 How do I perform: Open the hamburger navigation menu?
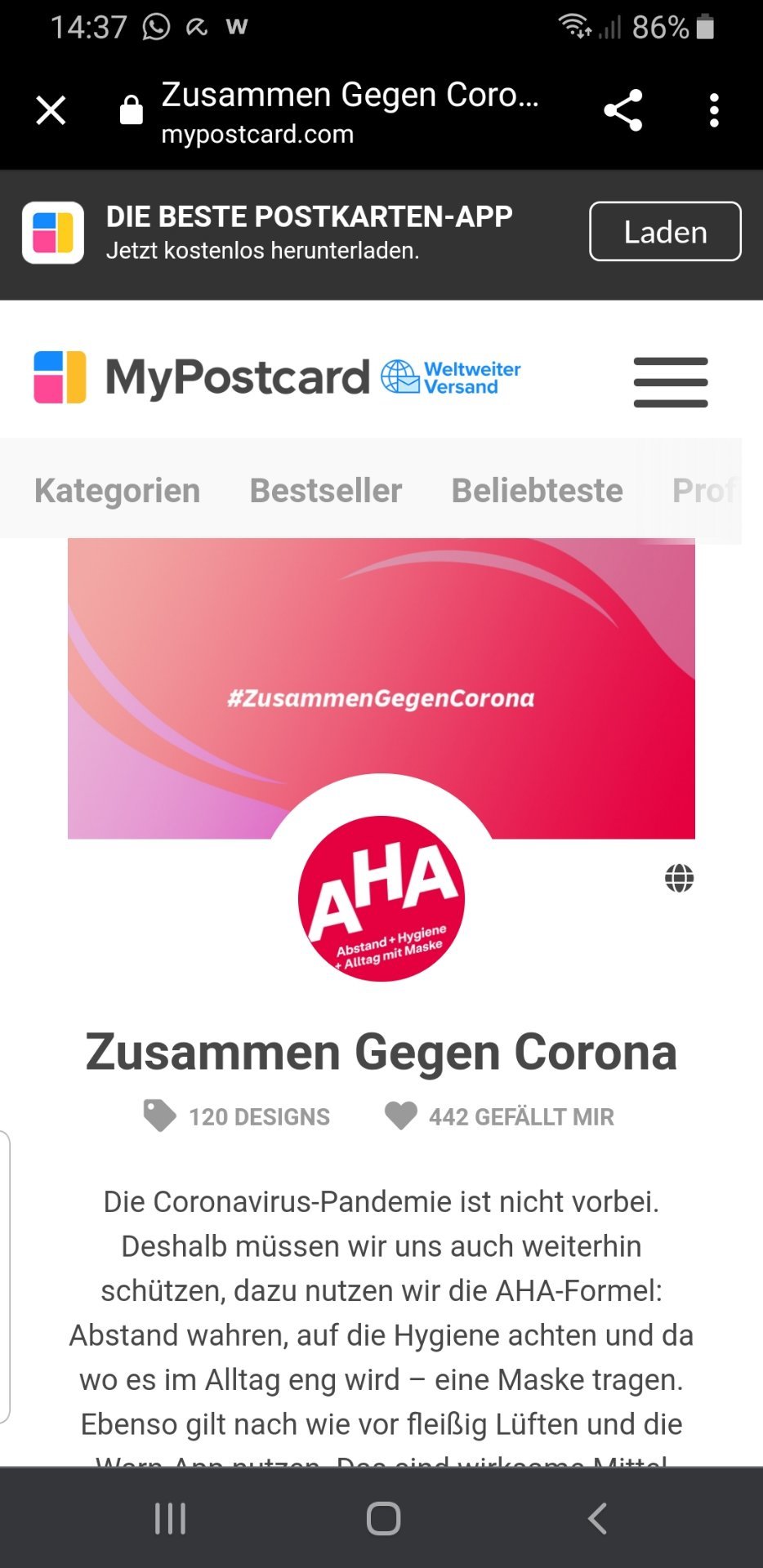tap(671, 381)
